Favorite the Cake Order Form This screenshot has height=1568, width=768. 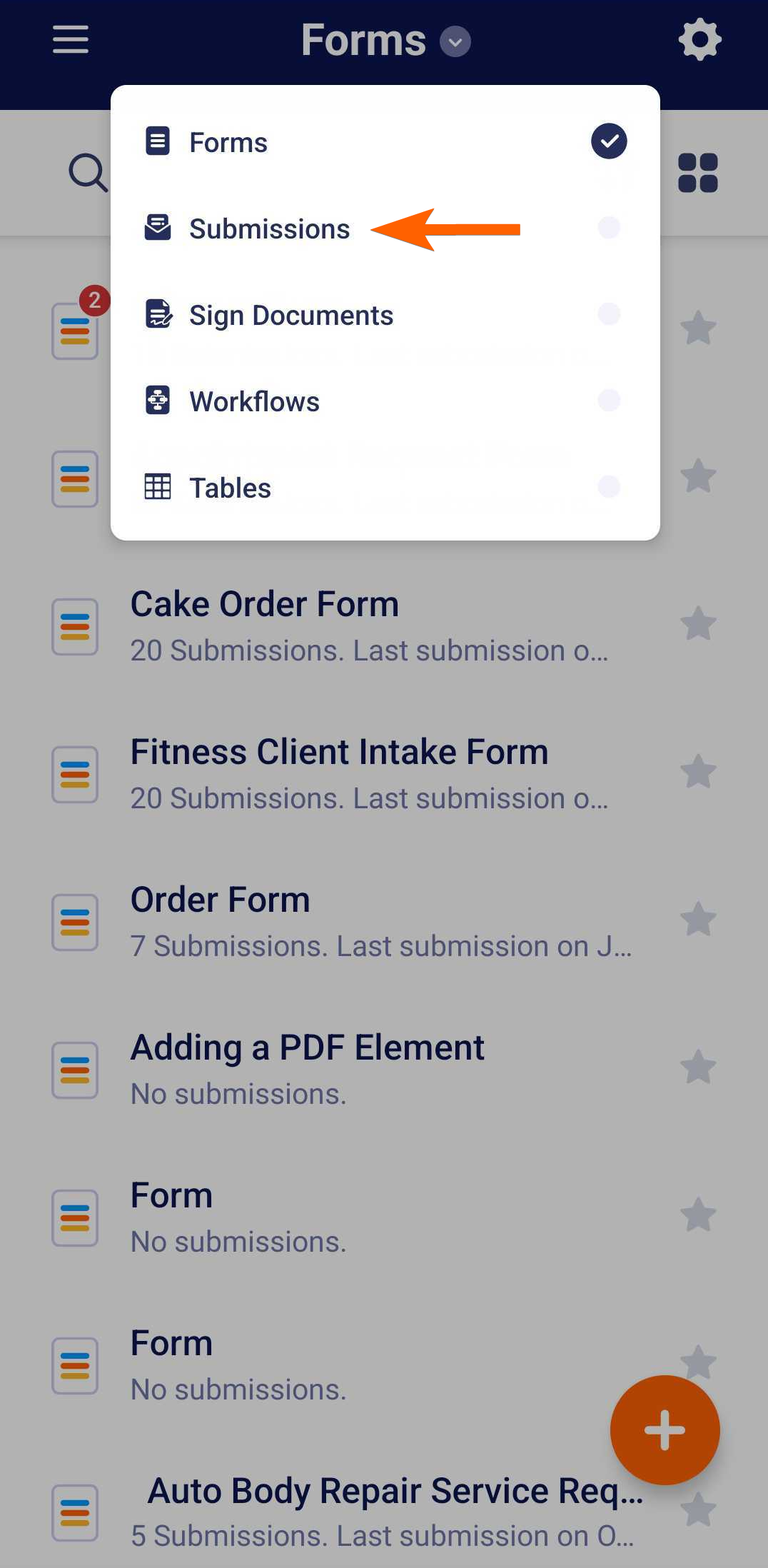tap(698, 623)
